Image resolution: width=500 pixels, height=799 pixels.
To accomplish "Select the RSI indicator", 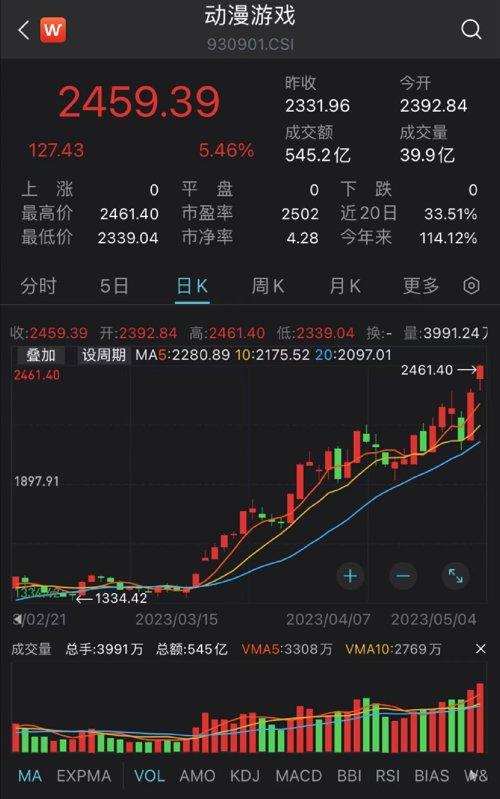I will 387,776.
